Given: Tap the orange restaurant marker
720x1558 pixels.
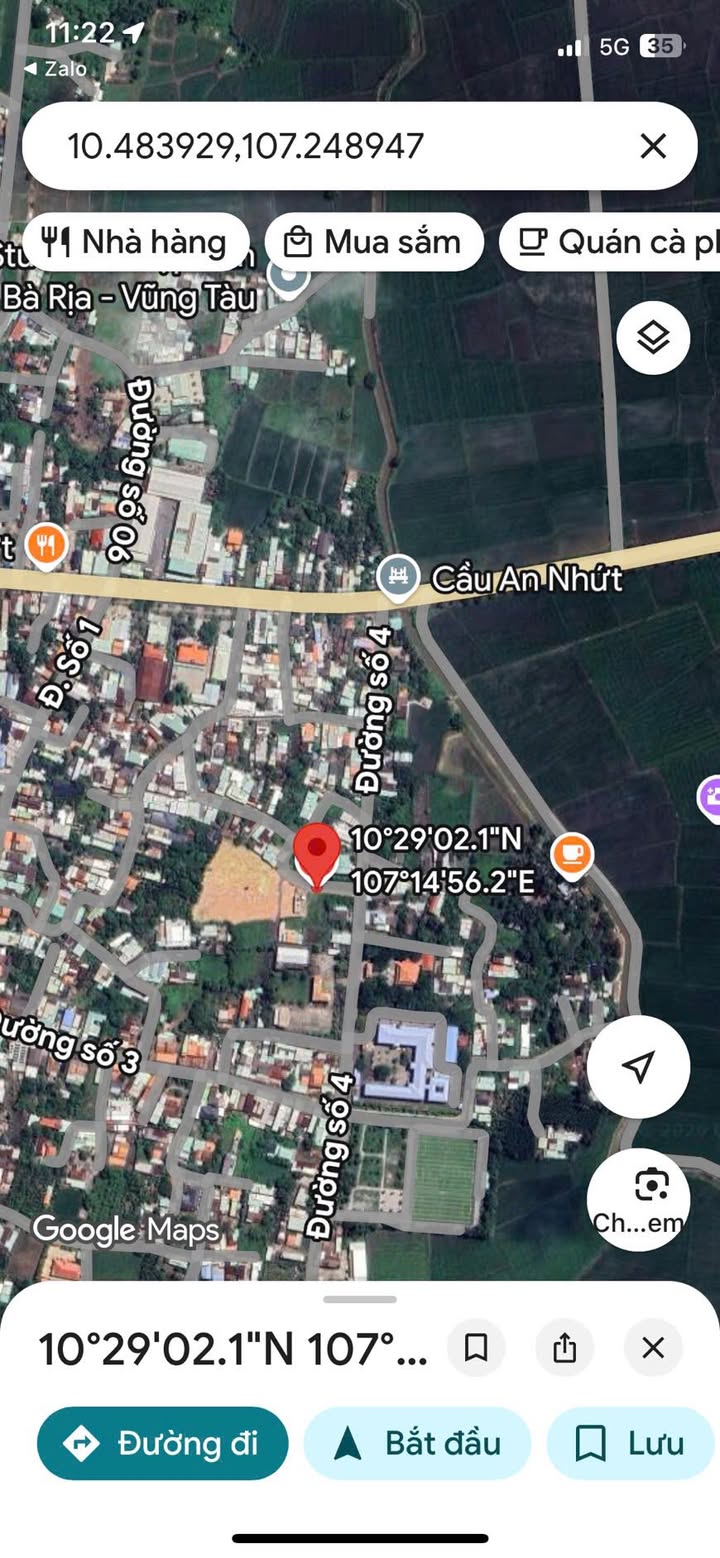Looking at the screenshot, I should (45, 546).
